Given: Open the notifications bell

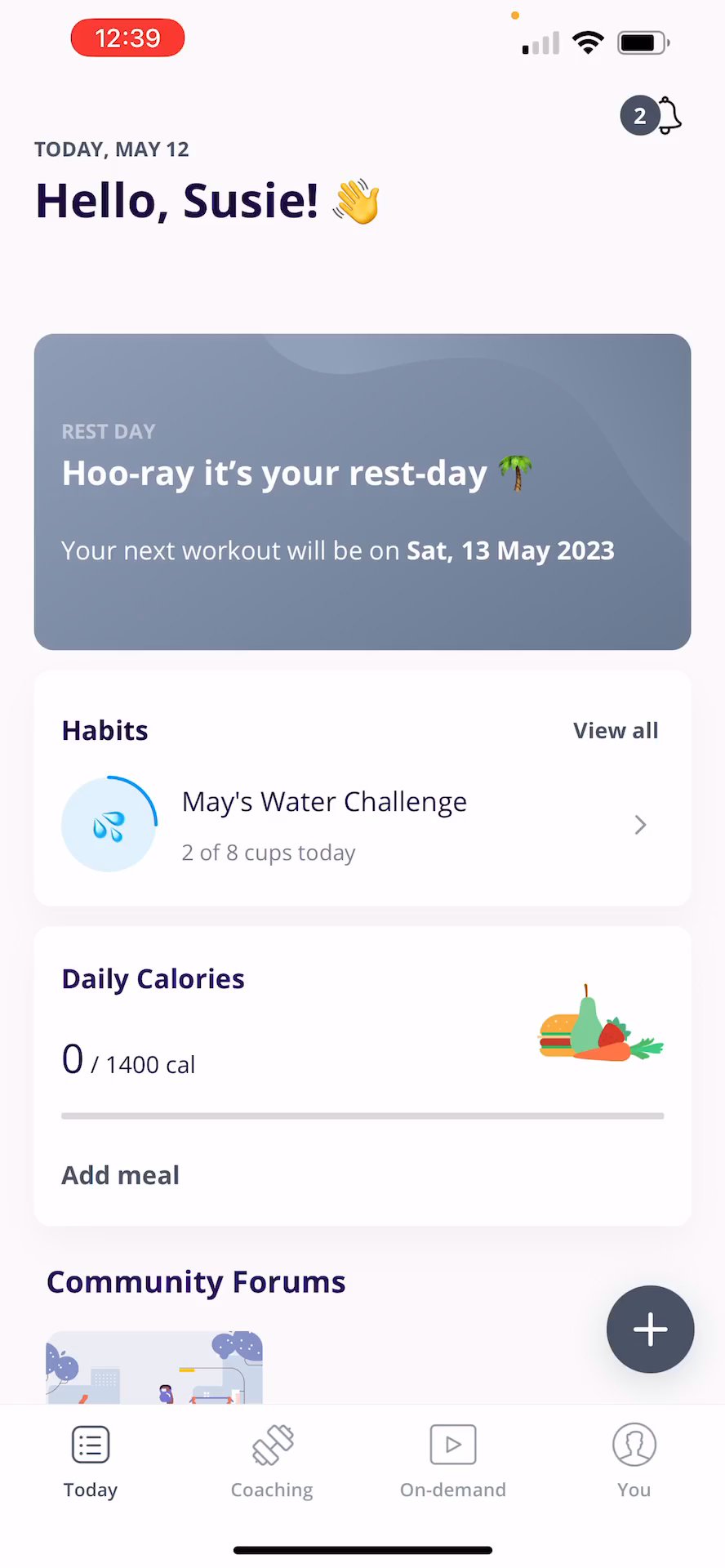Looking at the screenshot, I should coord(668,116).
